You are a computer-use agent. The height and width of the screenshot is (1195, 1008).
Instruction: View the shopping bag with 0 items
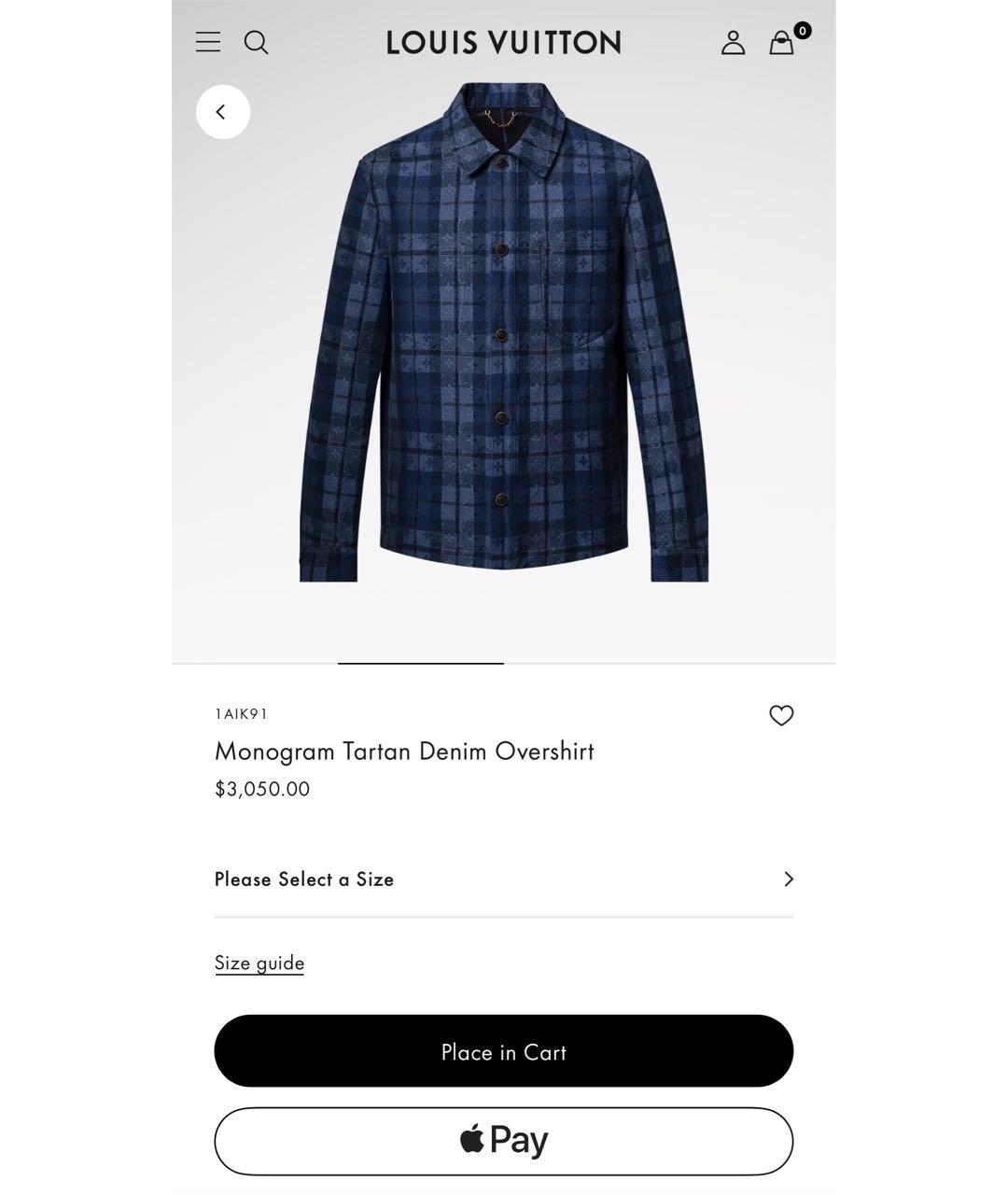(782, 44)
